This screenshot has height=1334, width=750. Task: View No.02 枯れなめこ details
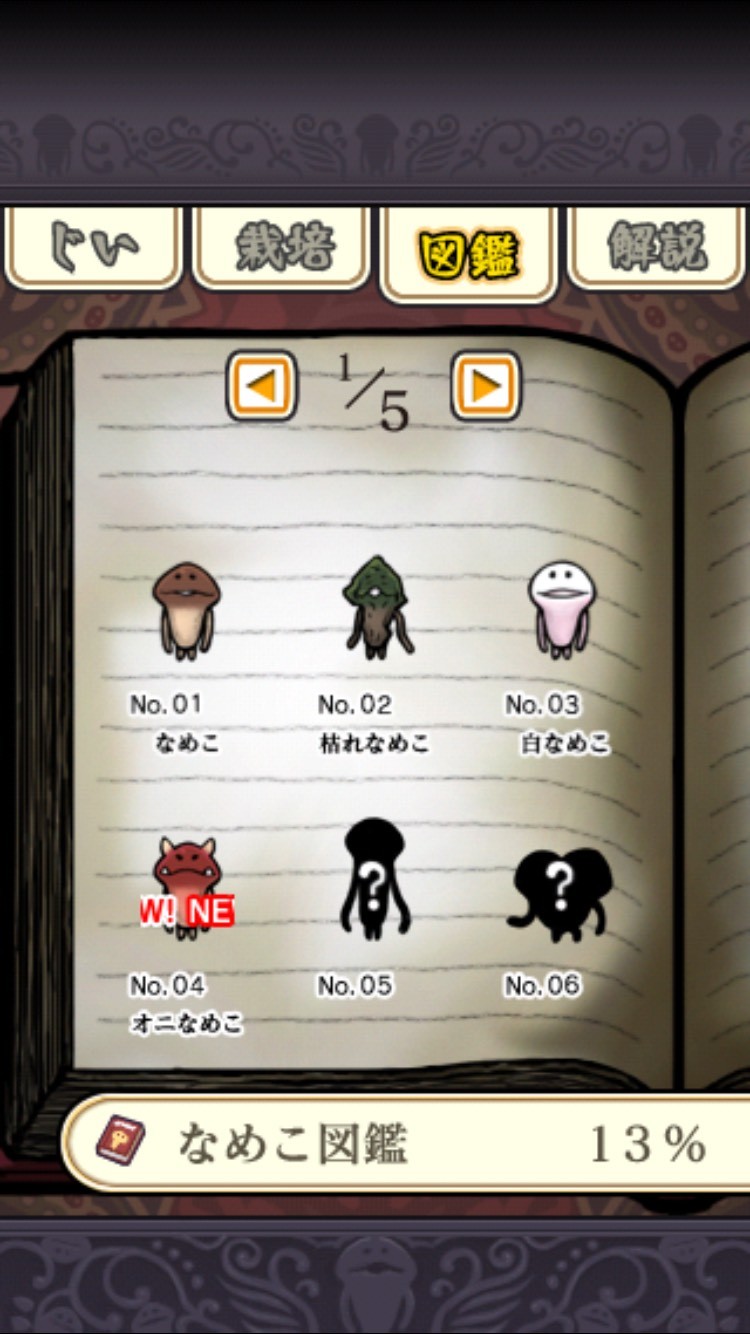(x=375, y=608)
